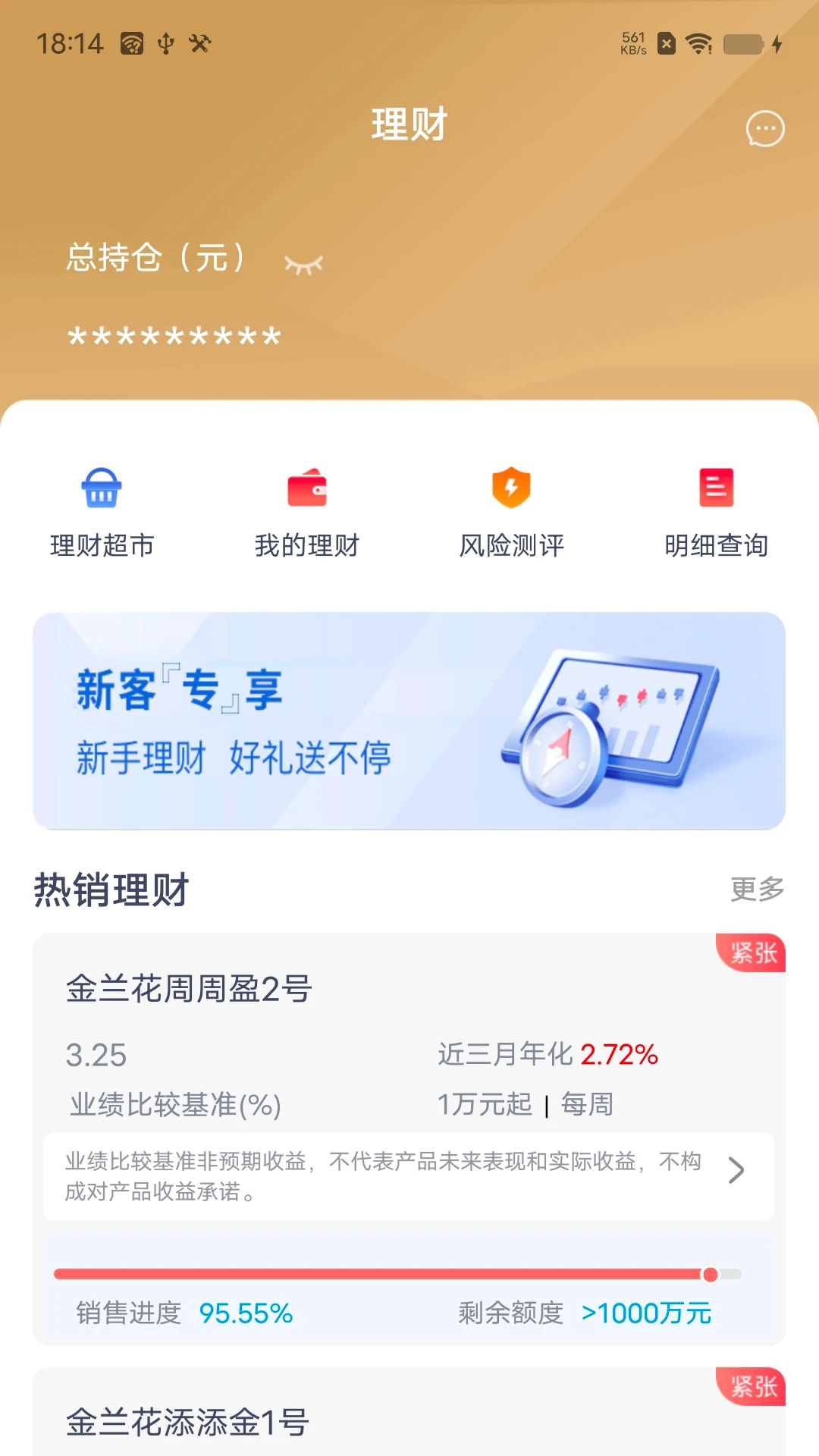This screenshot has height=1456, width=819.
Task: Select the 热销理财 section heading
Action: click(111, 891)
